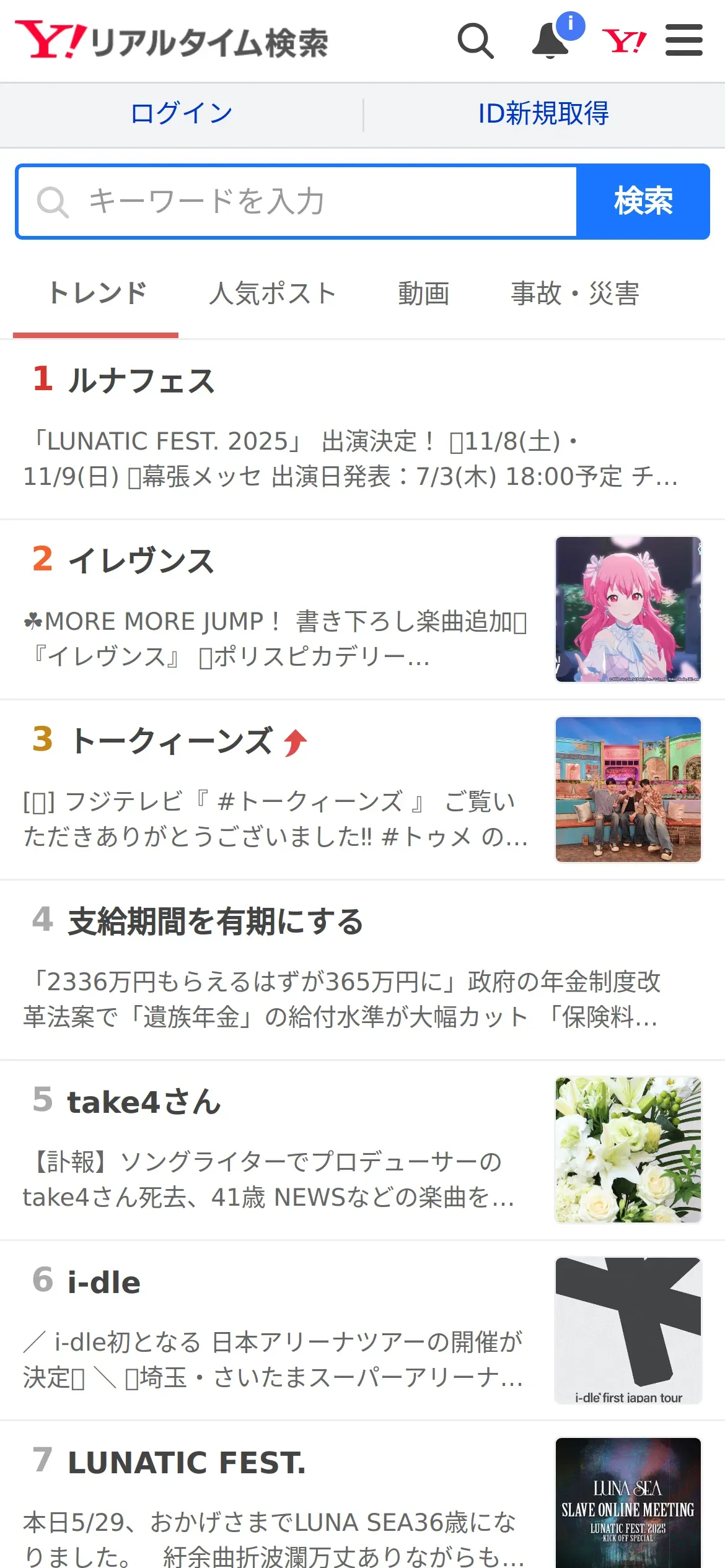Screen dimensions: 725x1568
Task: Open trend number 2 イレヴンス
Action: coord(141,560)
